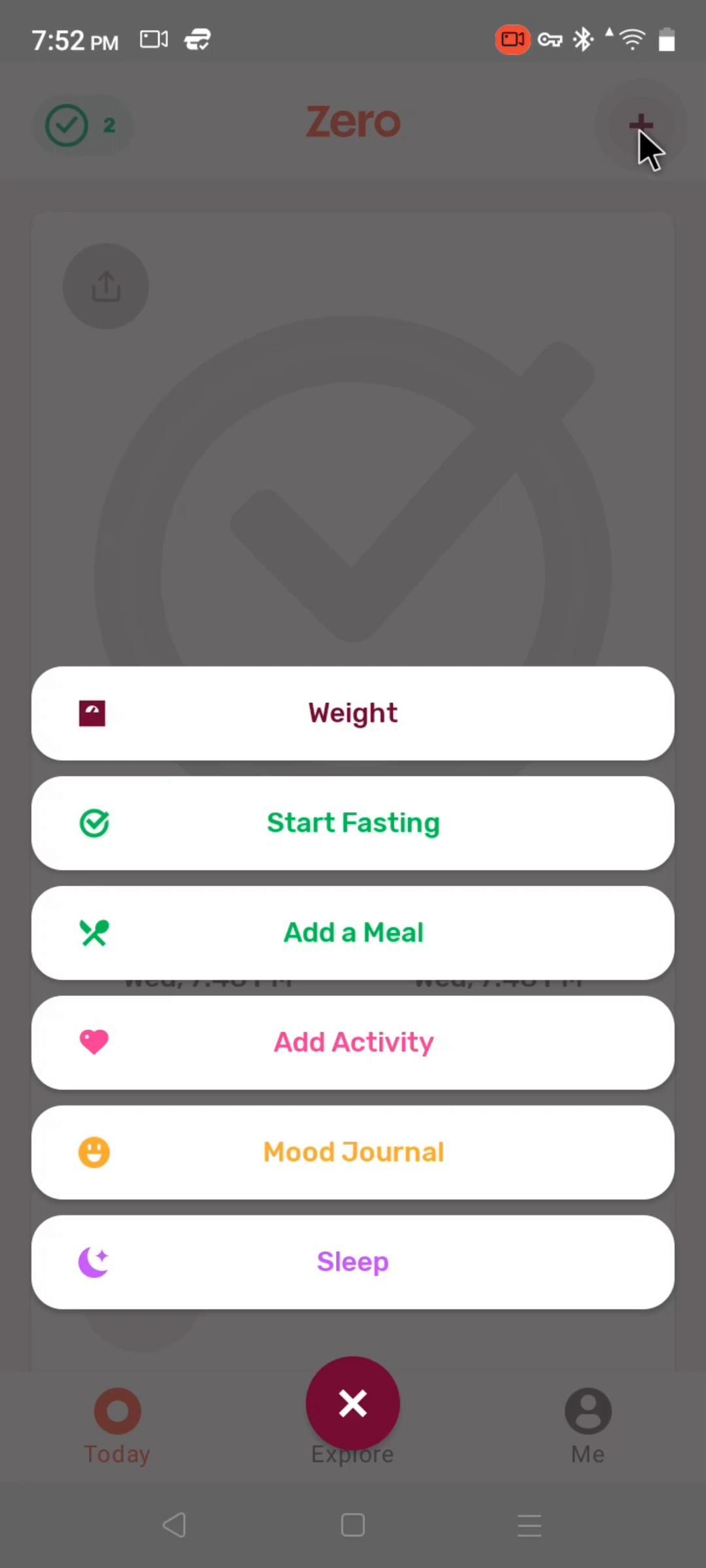Tap the plus icon in the top bar
The width and height of the screenshot is (706, 1568).
pyautogui.click(x=641, y=124)
